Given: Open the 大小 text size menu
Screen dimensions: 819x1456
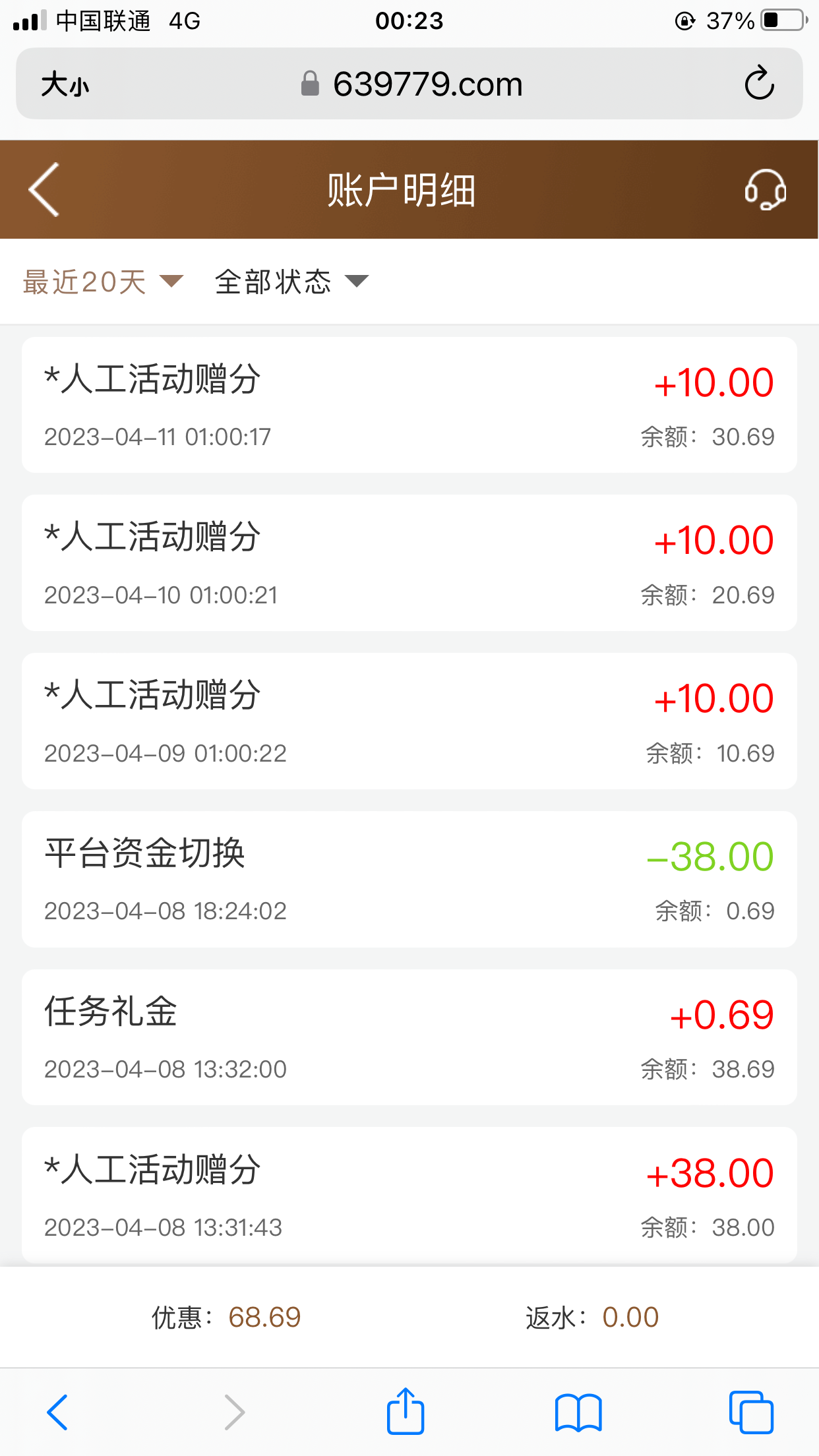Looking at the screenshot, I should [x=65, y=84].
